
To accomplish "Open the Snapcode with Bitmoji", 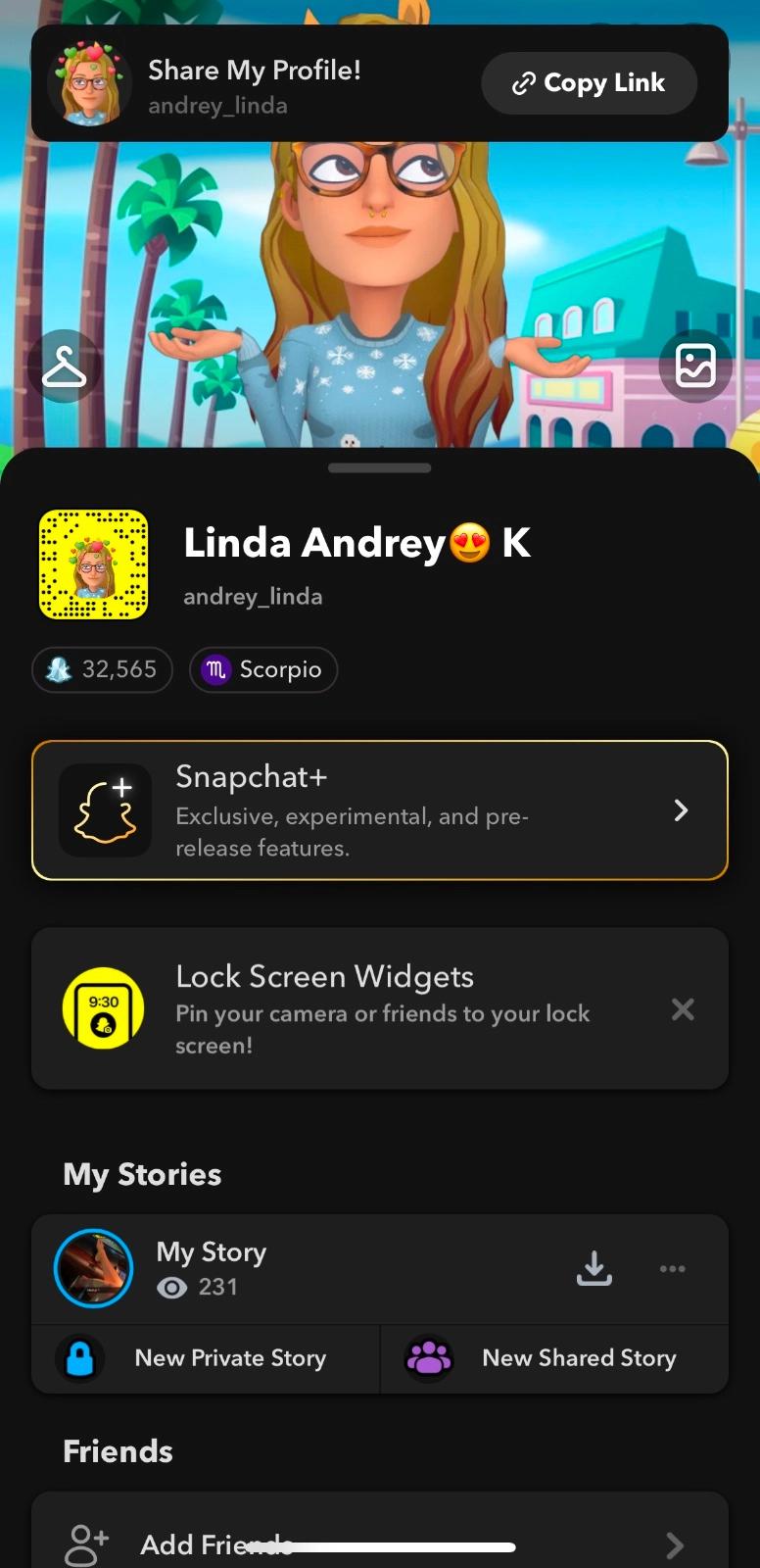I will [x=93, y=564].
